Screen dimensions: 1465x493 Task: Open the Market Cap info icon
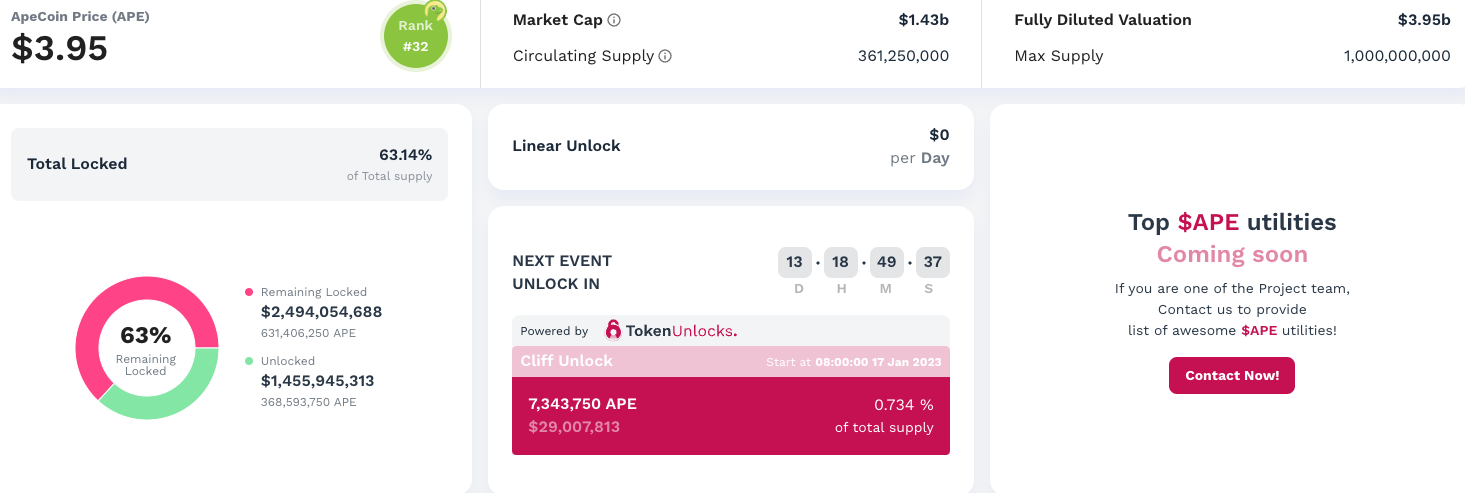point(614,20)
